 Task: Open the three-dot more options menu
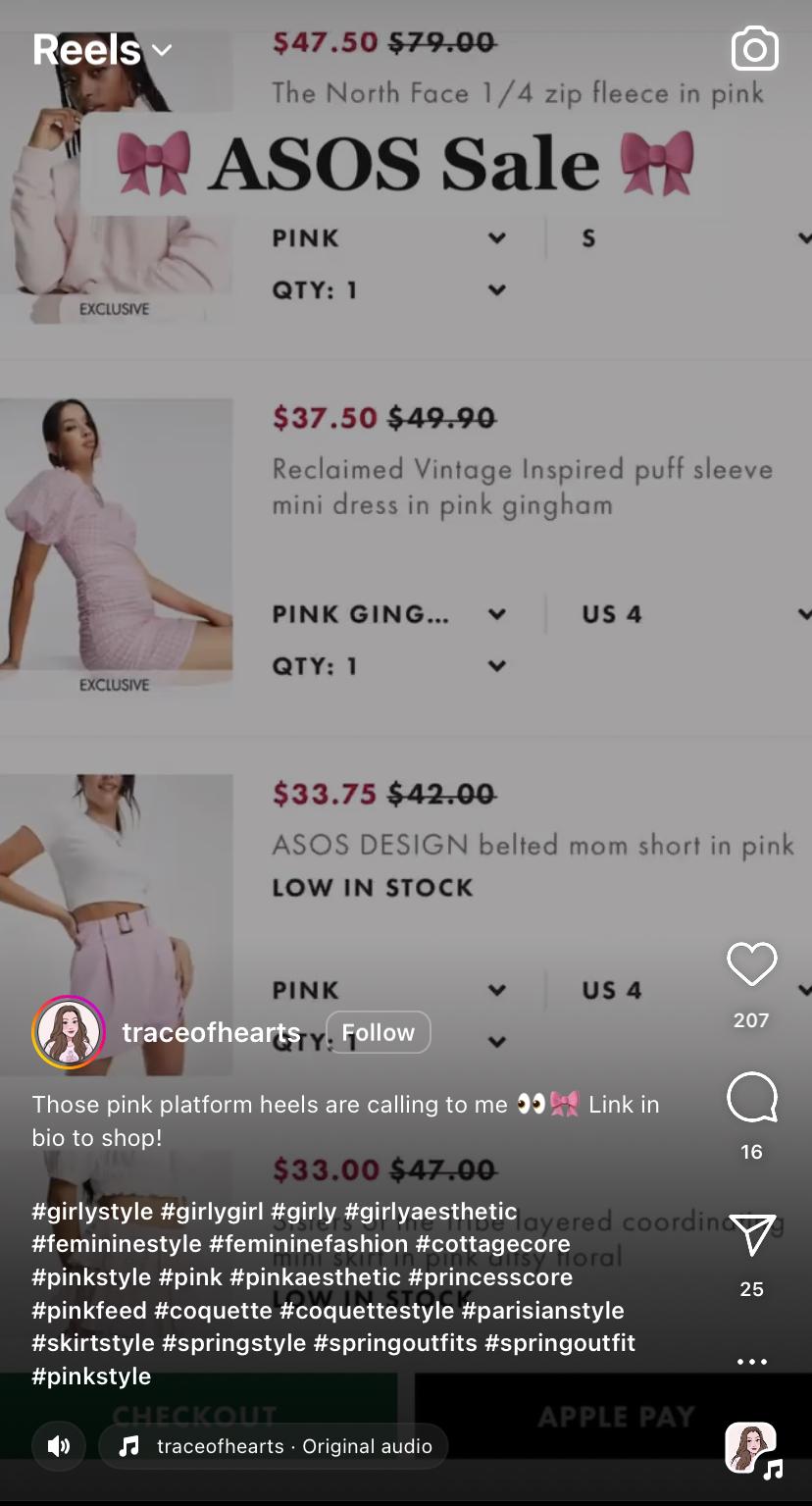pos(751,1362)
